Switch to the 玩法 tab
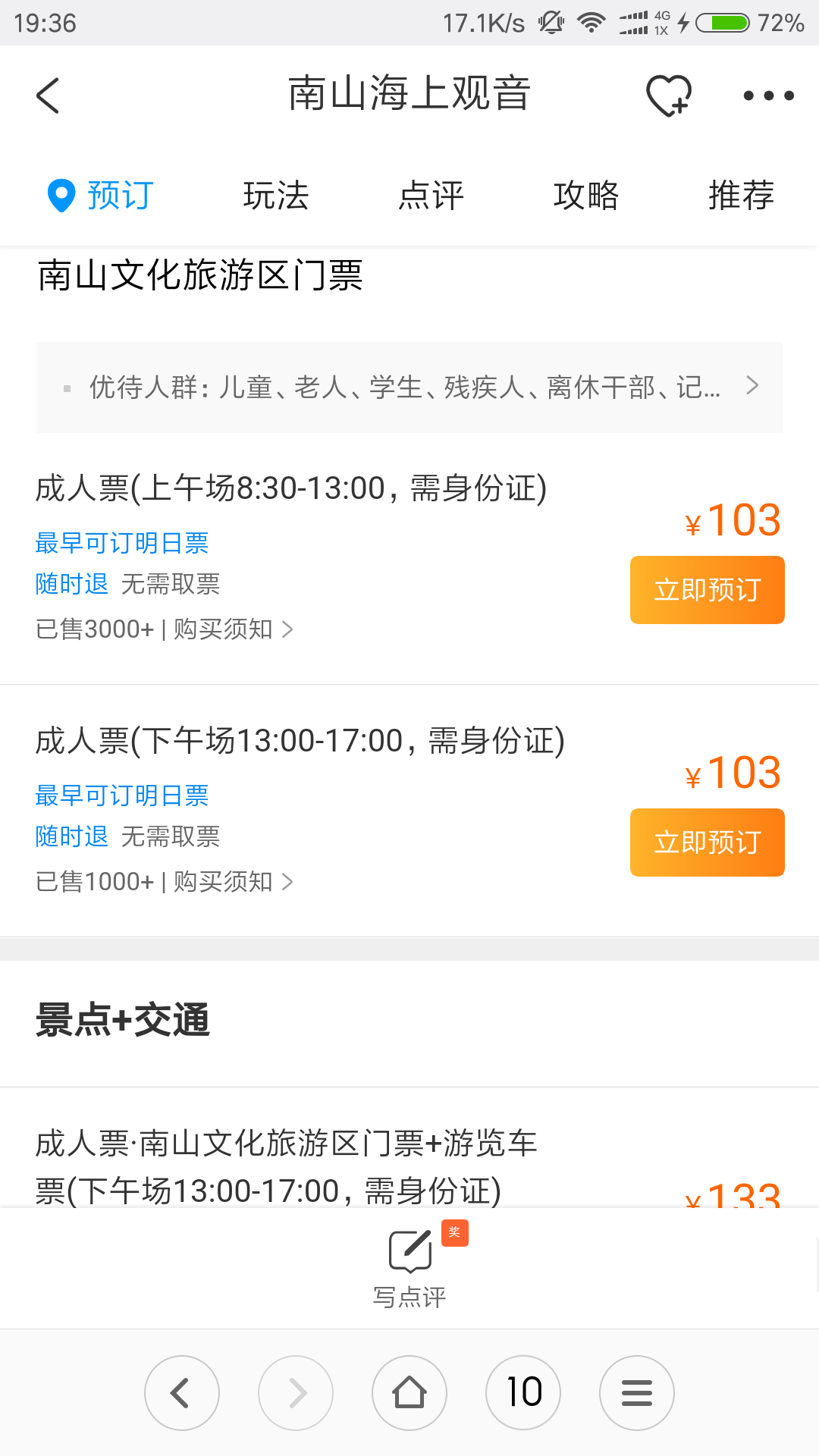819x1456 pixels. (276, 196)
